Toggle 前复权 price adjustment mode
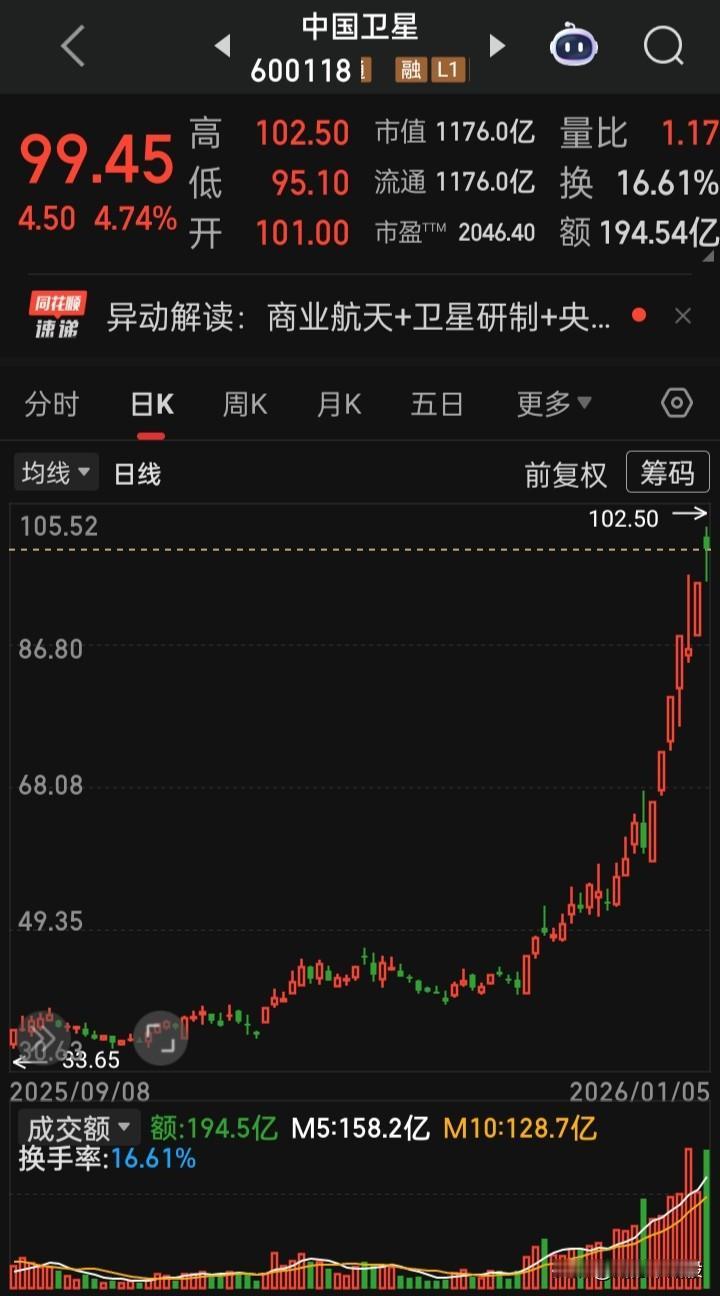The width and height of the screenshot is (720, 1296). coord(565,473)
